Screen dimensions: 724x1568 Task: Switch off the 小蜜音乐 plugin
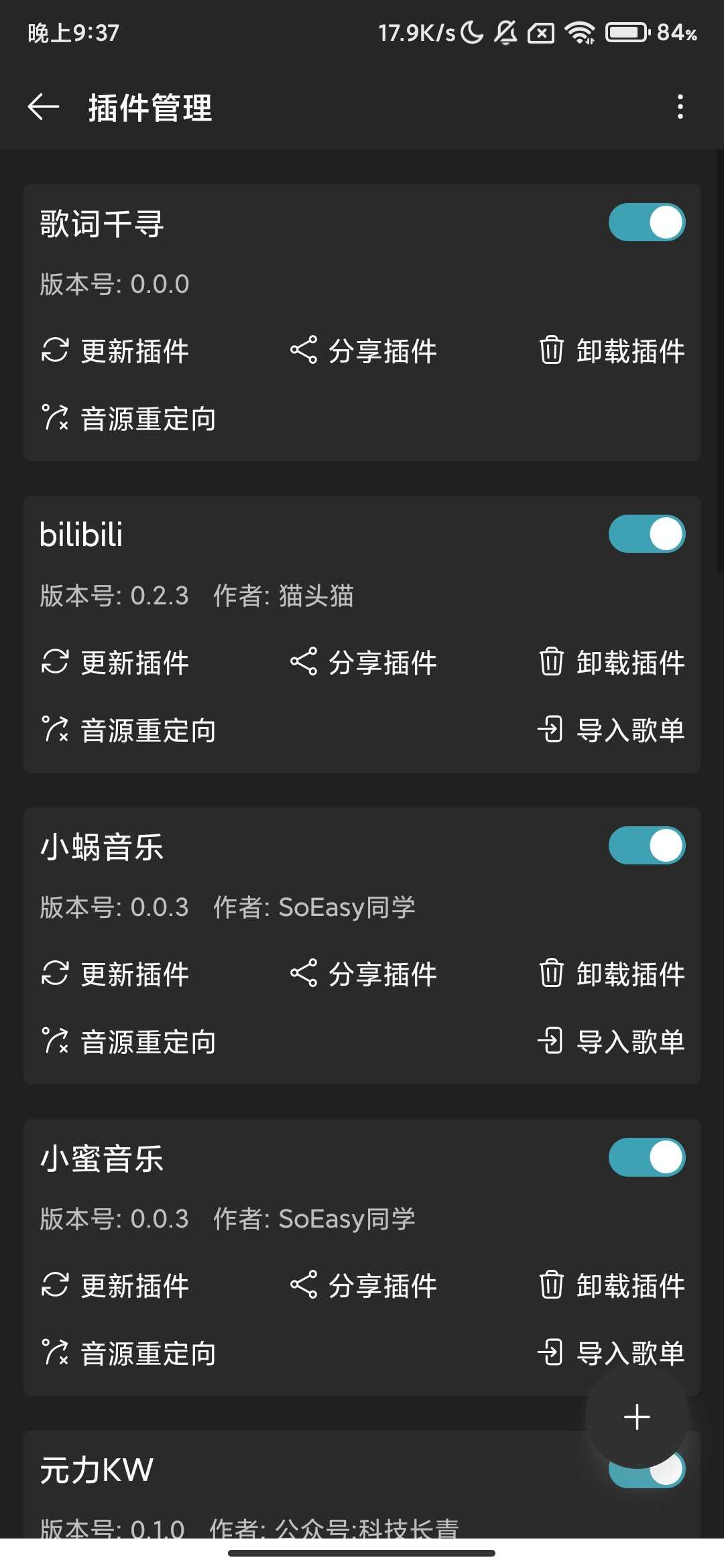pyautogui.click(x=646, y=1157)
